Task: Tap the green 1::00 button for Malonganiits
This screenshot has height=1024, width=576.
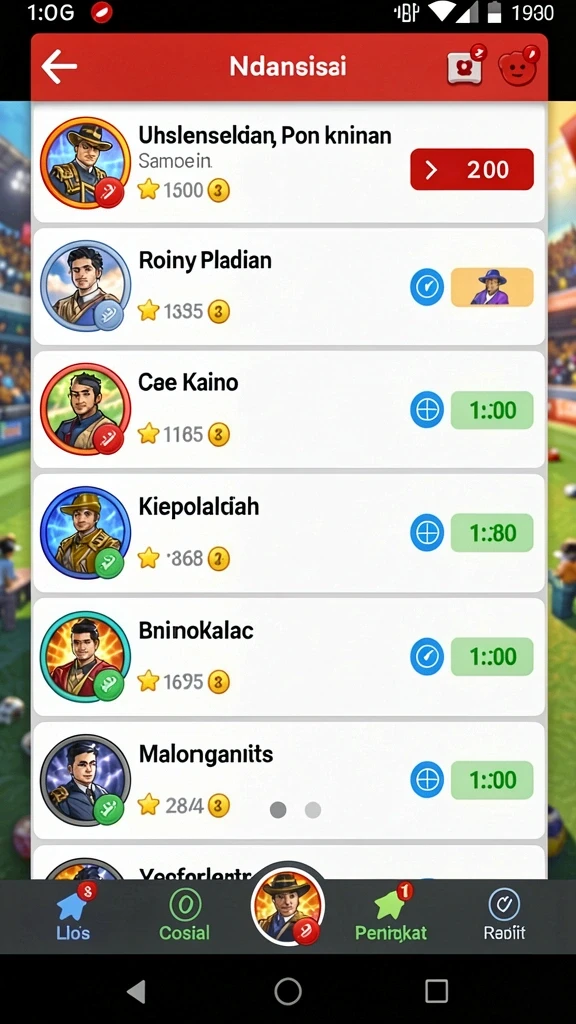Action: tap(492, 780)
